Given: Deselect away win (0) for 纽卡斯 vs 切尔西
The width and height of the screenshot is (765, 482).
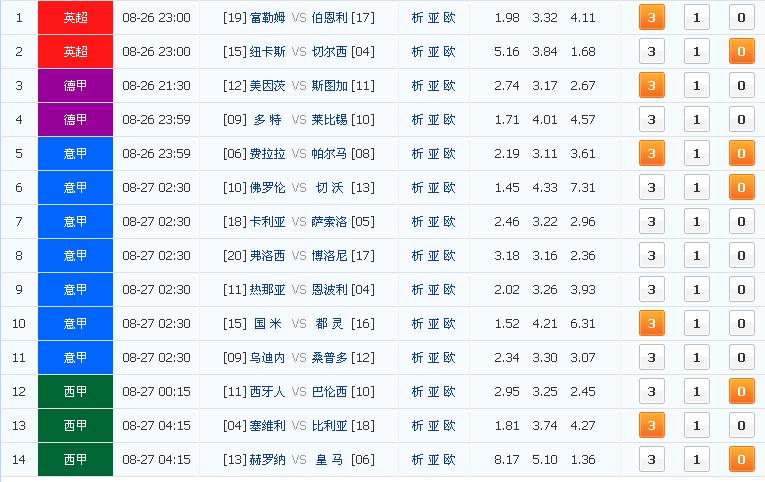Looking at the screenshot, I should point(740,52).
